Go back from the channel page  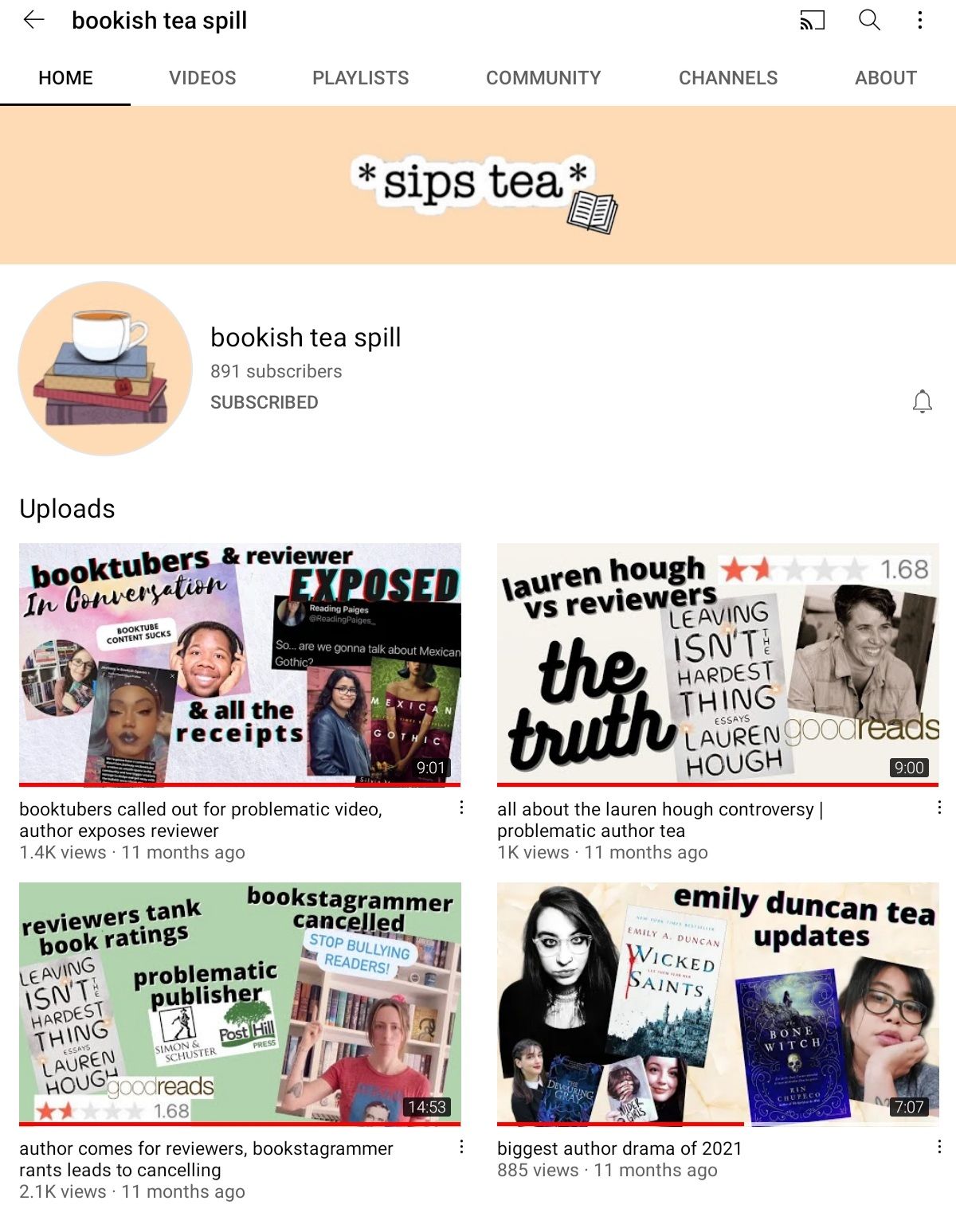(x=33, y=21)
